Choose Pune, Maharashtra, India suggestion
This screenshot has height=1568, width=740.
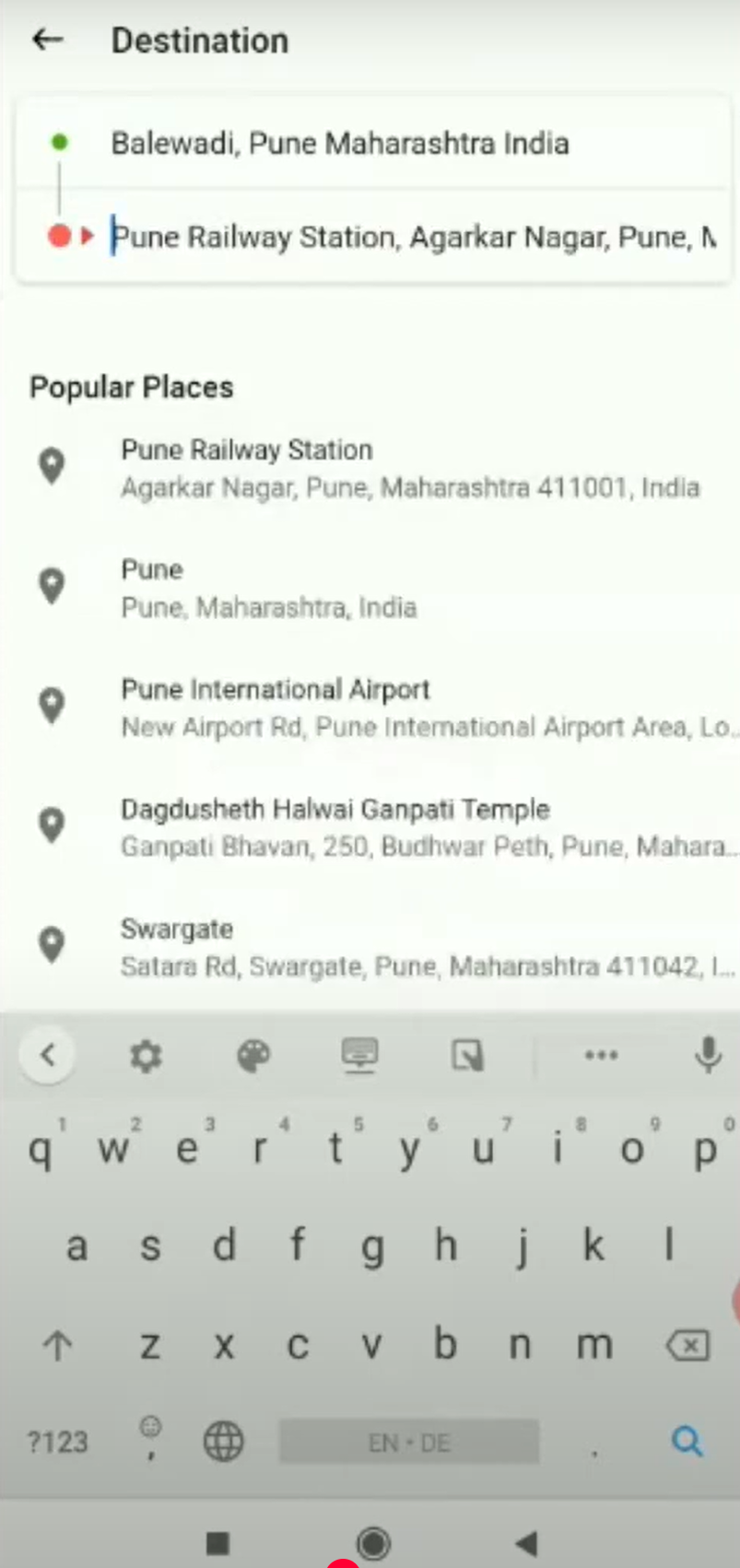pos(267,588)
